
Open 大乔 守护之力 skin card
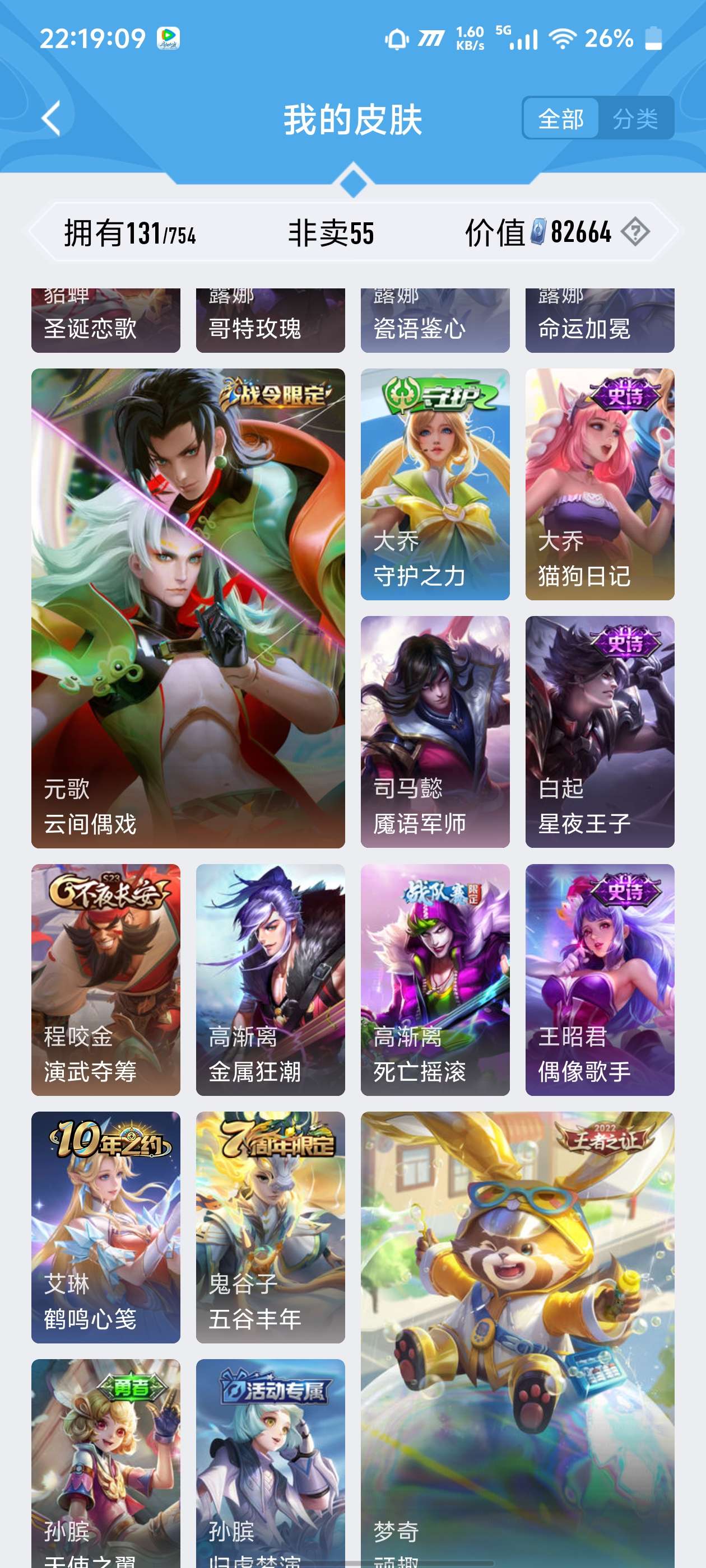click(x=435, y=484)
